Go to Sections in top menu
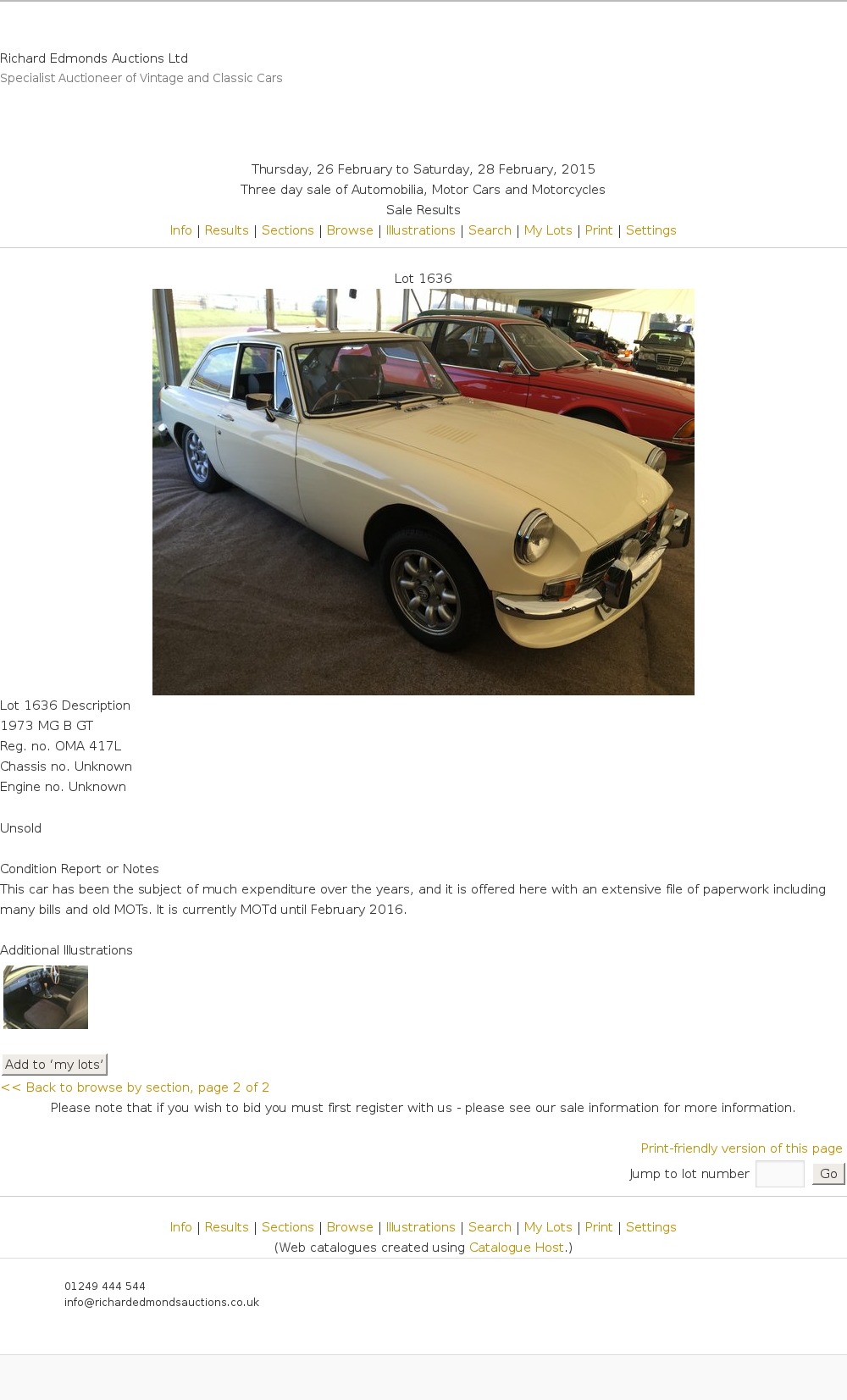This screenshot has width=847, height=1400. [x=287, y=230]
